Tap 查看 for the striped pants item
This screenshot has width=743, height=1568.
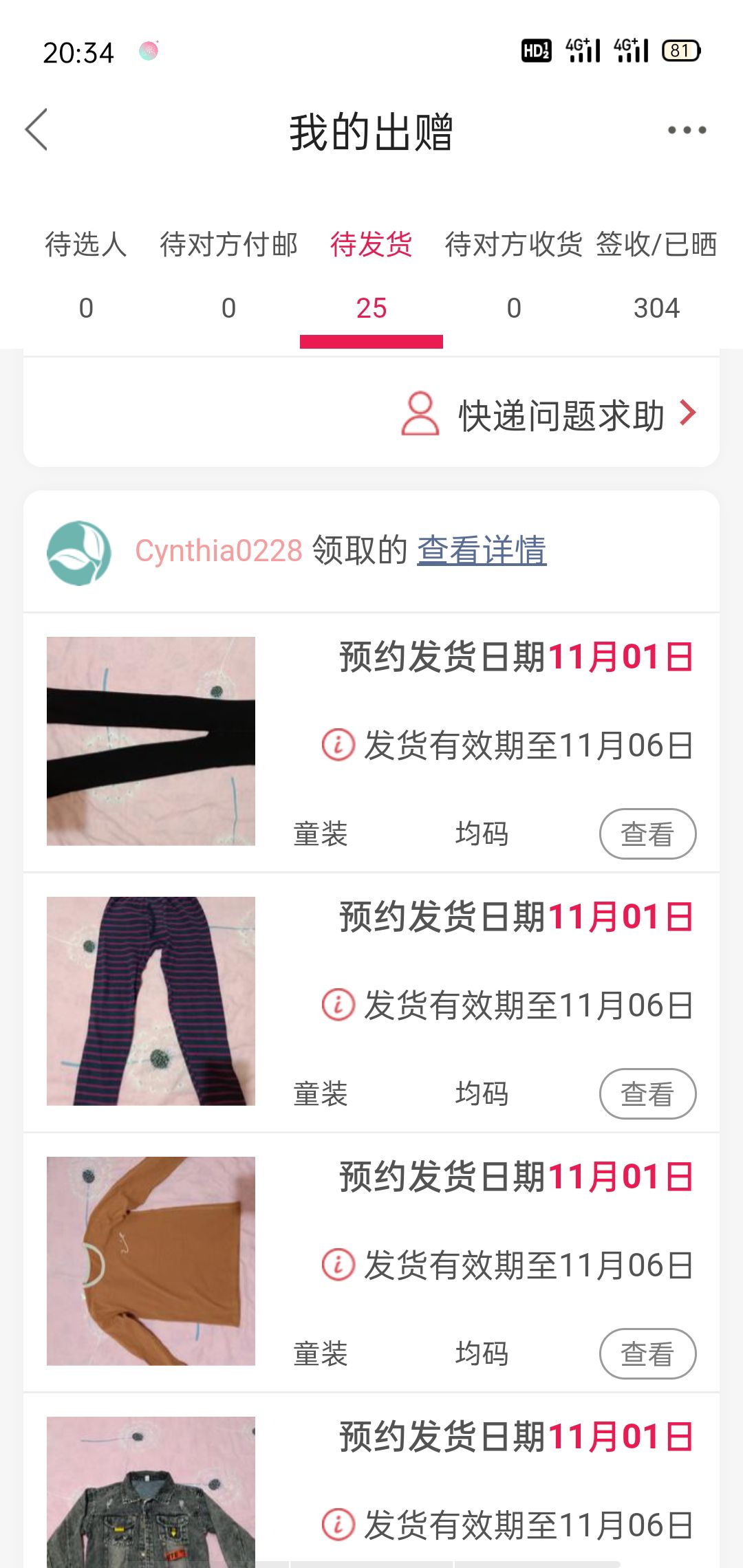tap(647, 1093)
